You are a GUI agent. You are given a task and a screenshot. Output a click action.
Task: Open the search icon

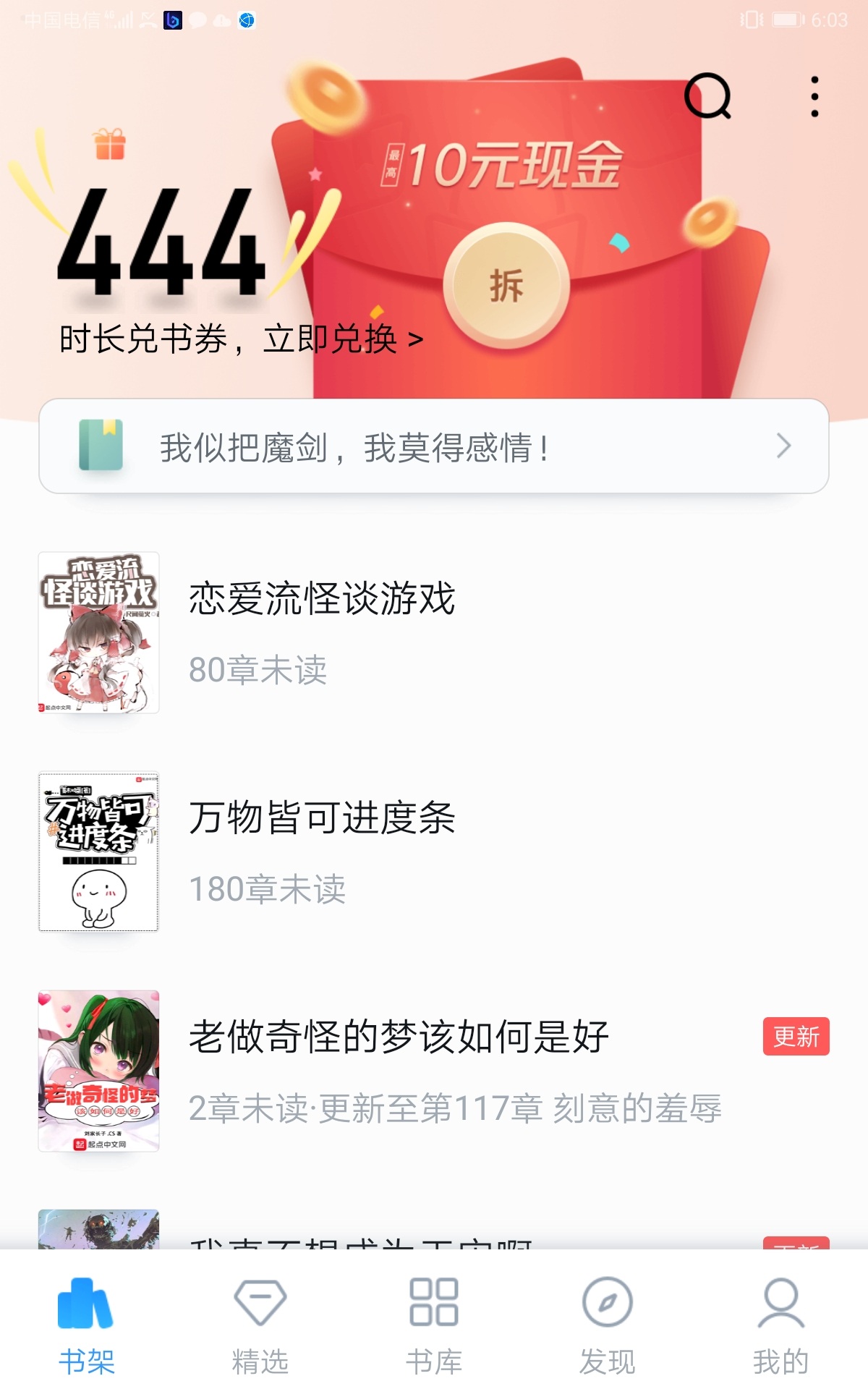(707, 95)
